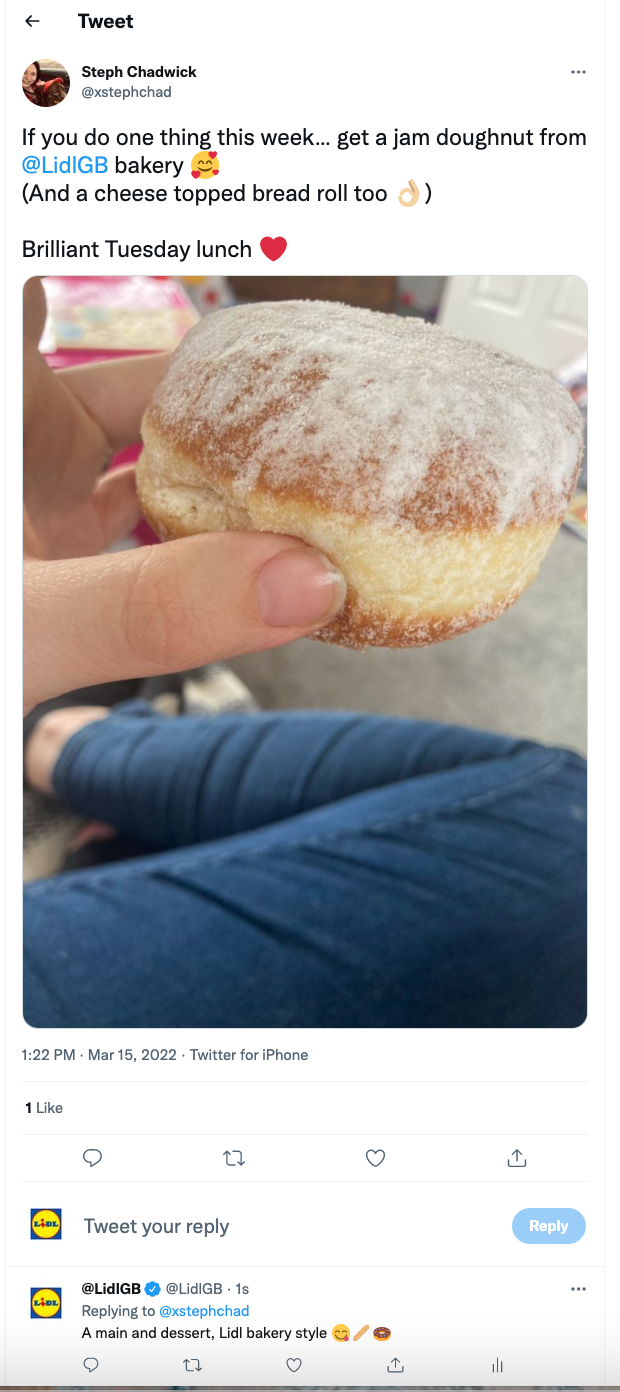Viewport: 620px width, 1392px height.
Task: Like Steph Chadwick's tweet
Action: [x=376, y=1158]
